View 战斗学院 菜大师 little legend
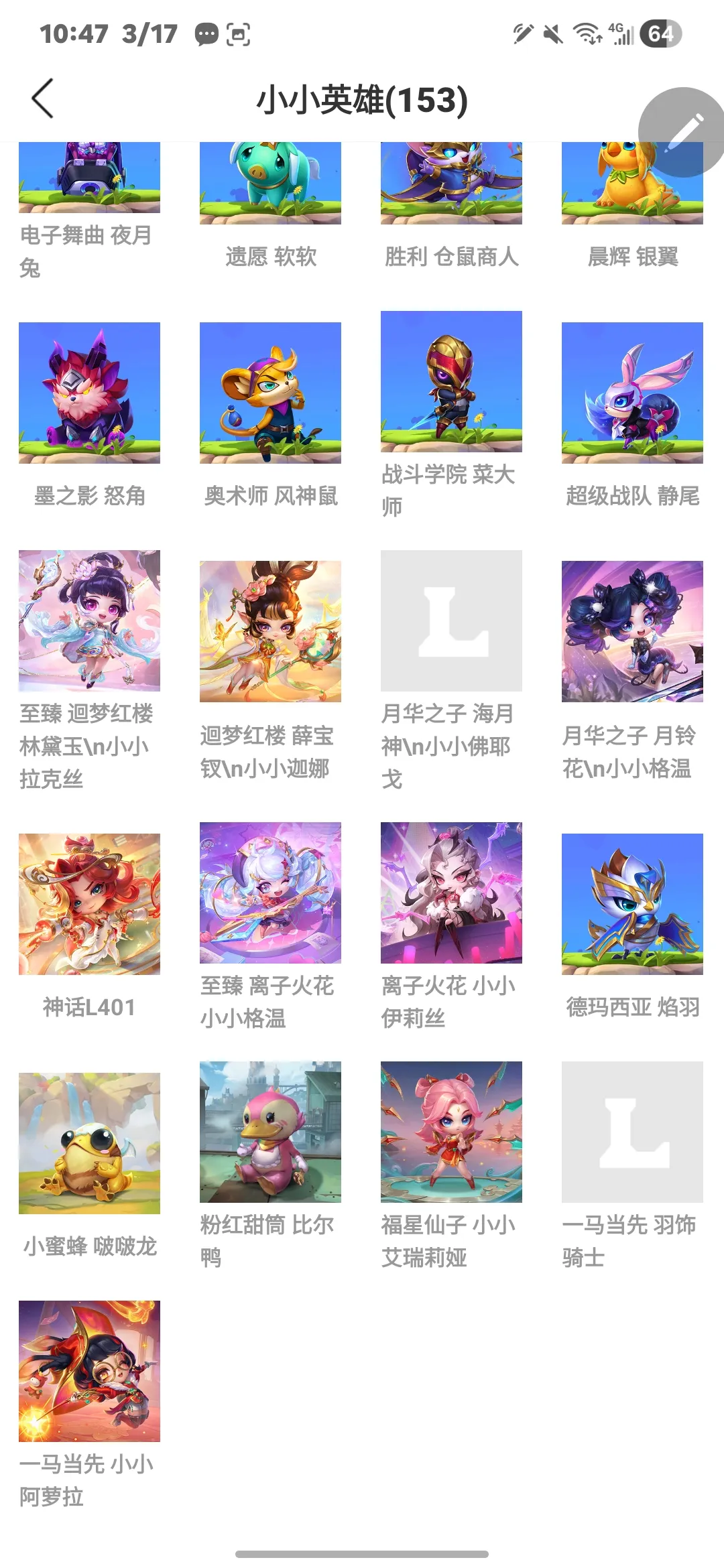This screenshot has width=724, height=1568. click(451, 382)
